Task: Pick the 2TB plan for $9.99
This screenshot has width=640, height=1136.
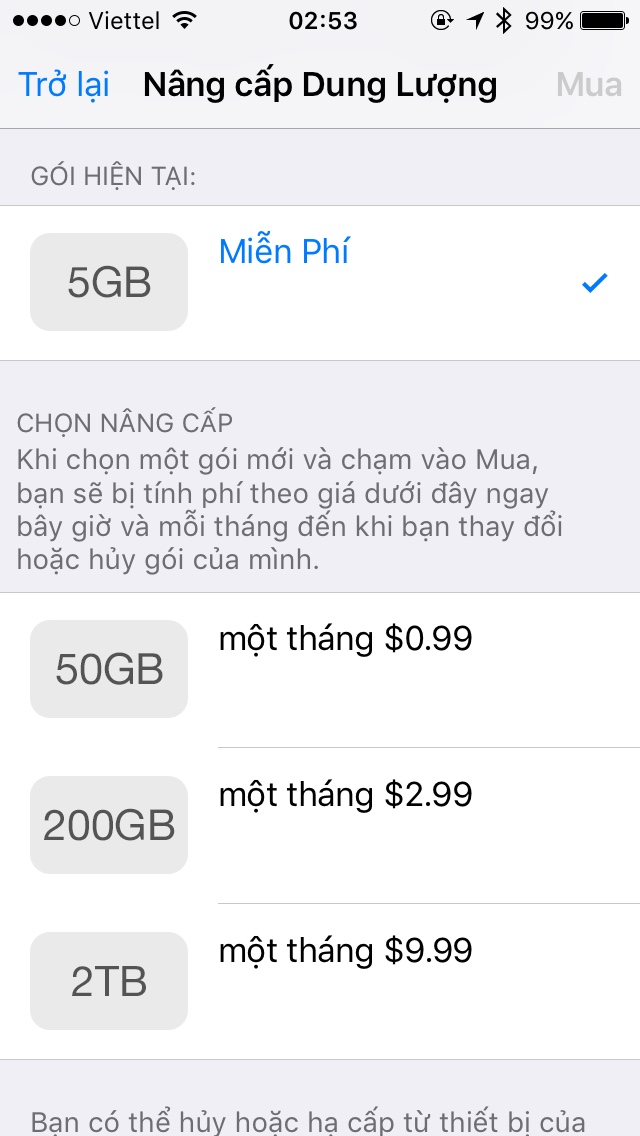Action: pyautogui.click(x=320, y=981)
